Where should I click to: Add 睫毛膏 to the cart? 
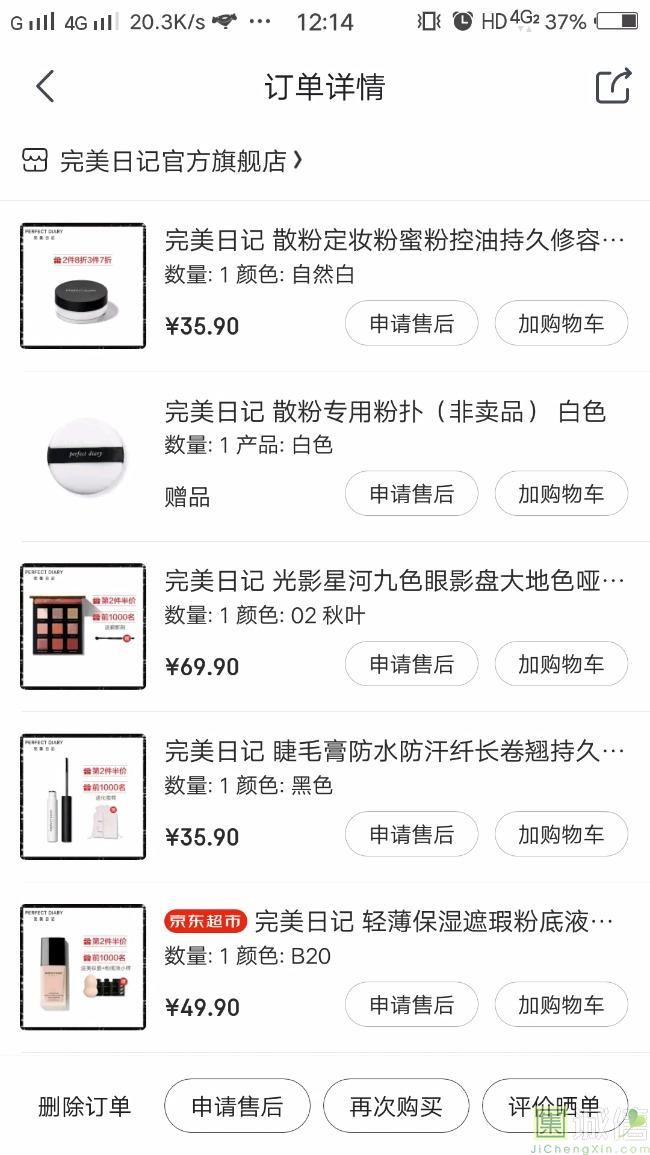click(561, 834)
